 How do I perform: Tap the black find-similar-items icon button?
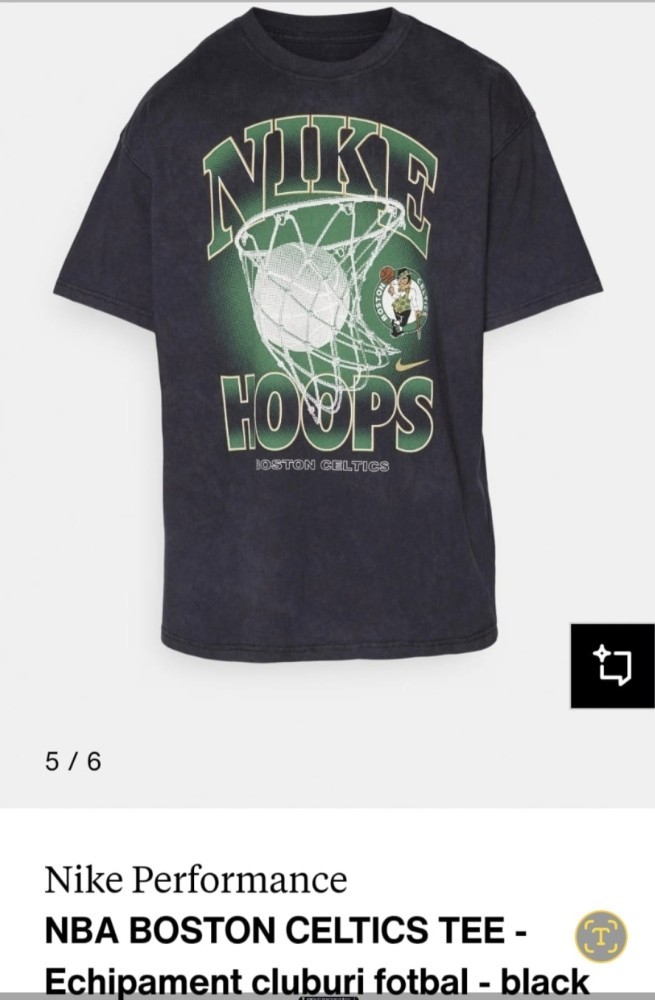tap(612, 665)
